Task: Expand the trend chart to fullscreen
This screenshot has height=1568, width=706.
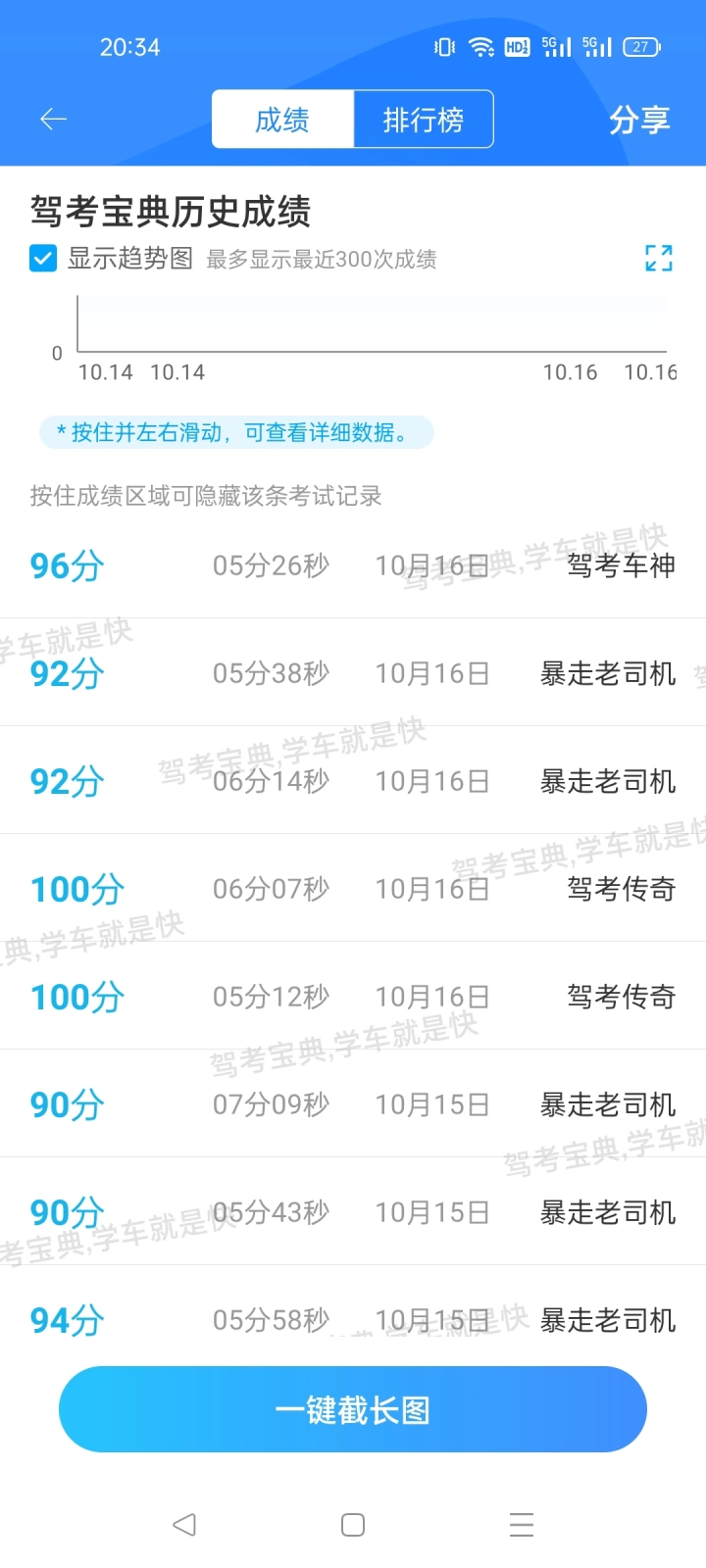Action: point(659,258)
